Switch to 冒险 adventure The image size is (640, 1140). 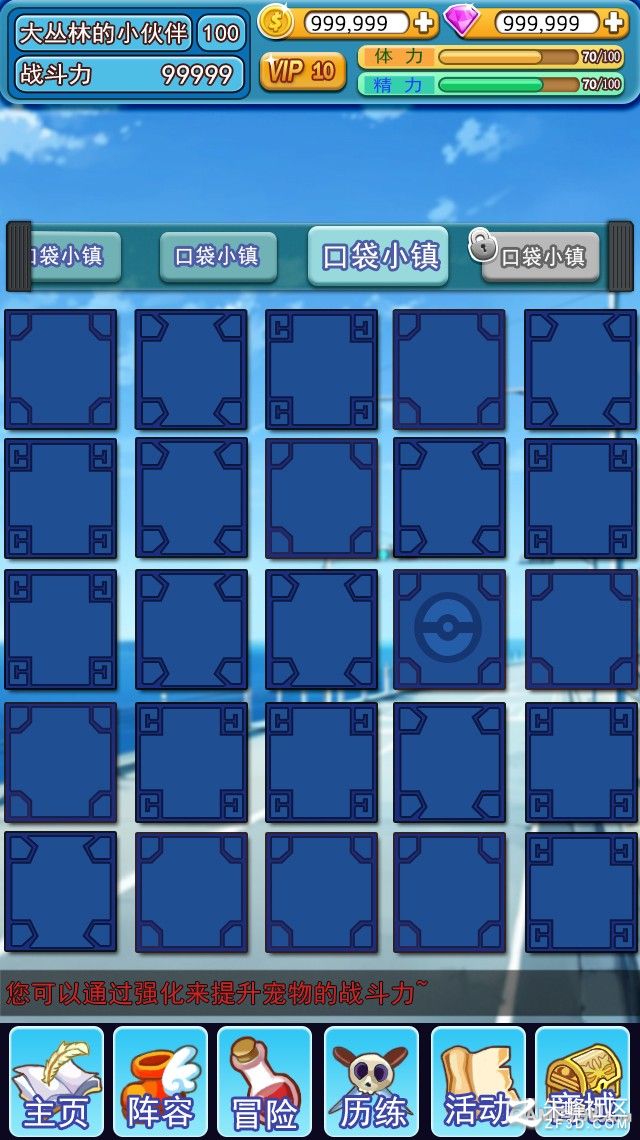coord(265,1080)
